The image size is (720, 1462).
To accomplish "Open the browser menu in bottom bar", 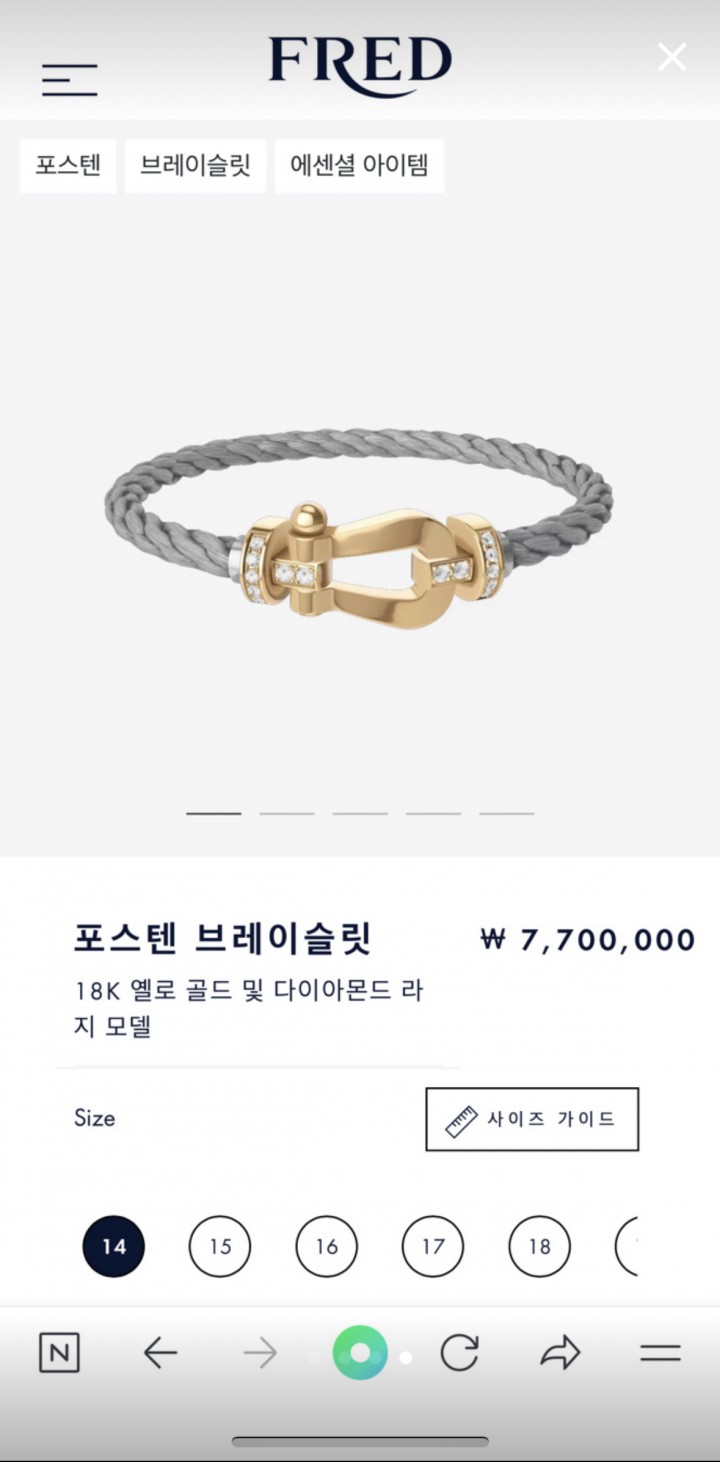I will click(x=660, y=1353).
